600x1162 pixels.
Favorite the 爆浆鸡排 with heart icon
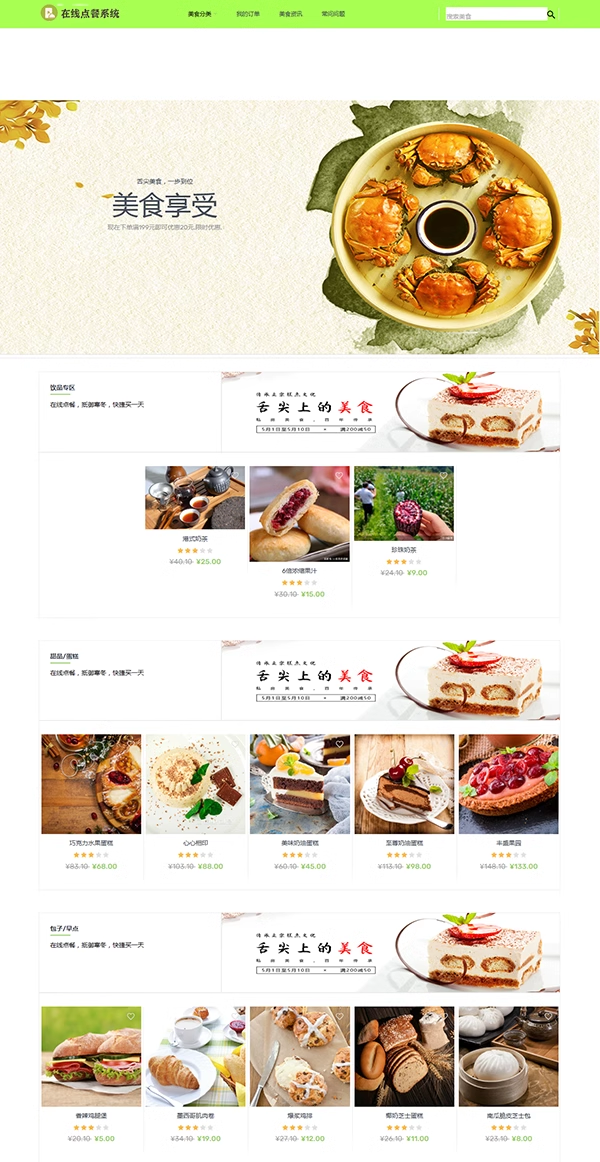(x=339, y=1017)
